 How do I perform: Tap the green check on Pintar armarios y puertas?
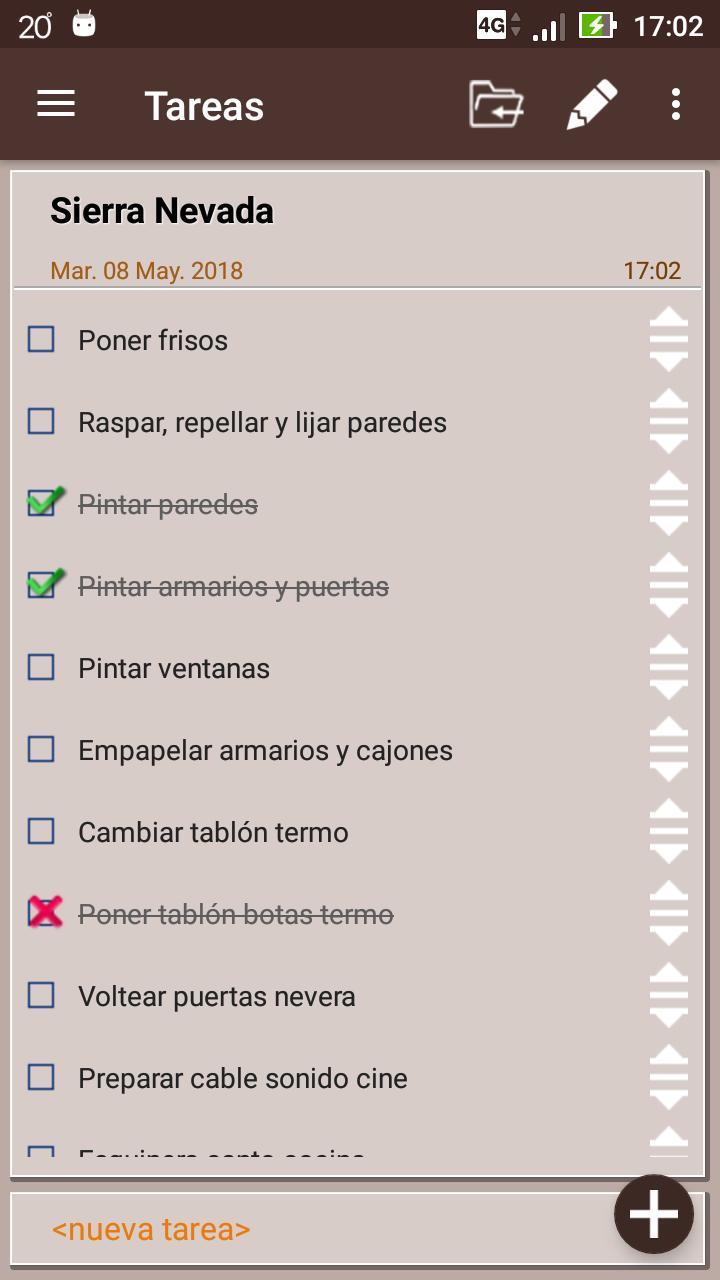click(40, 585)
